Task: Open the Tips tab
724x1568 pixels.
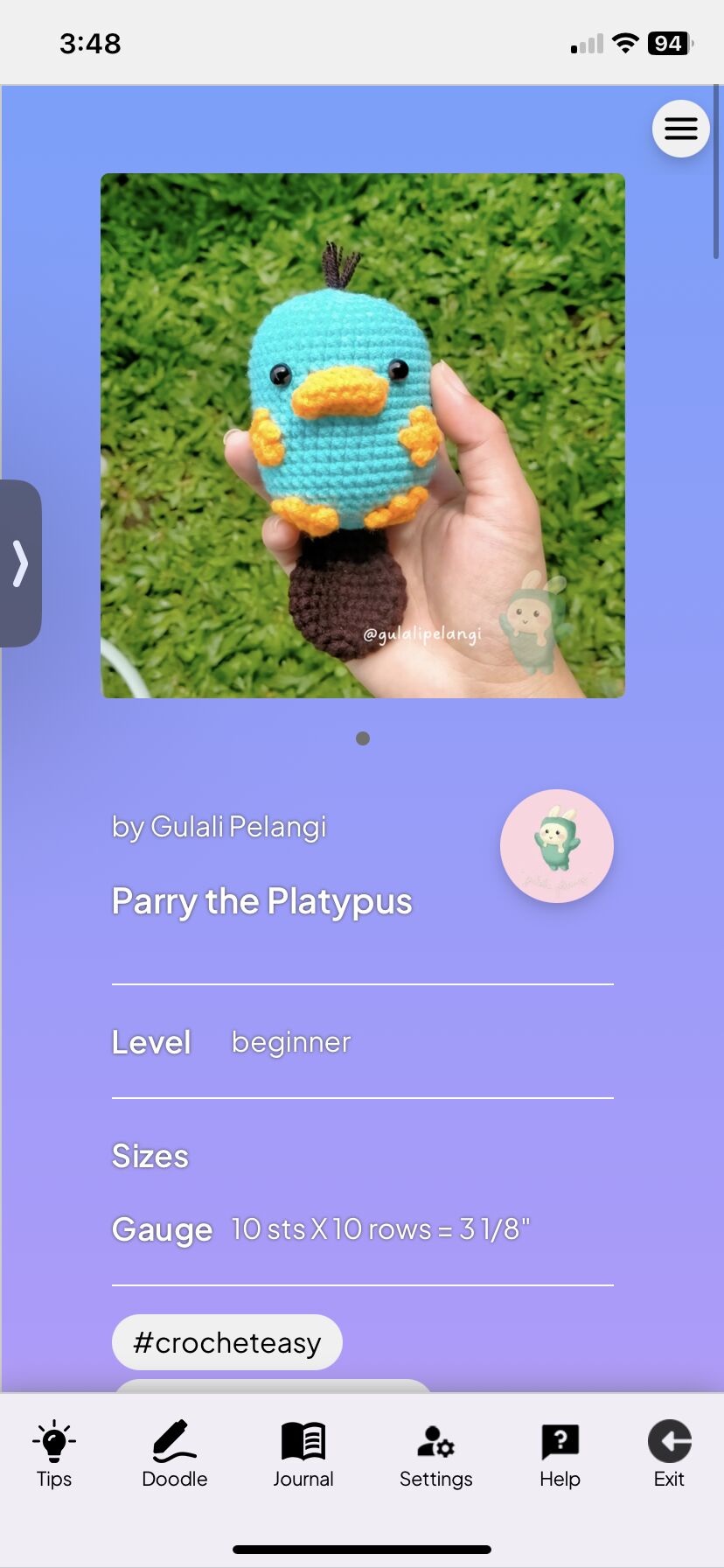Action: [54, 1453]
